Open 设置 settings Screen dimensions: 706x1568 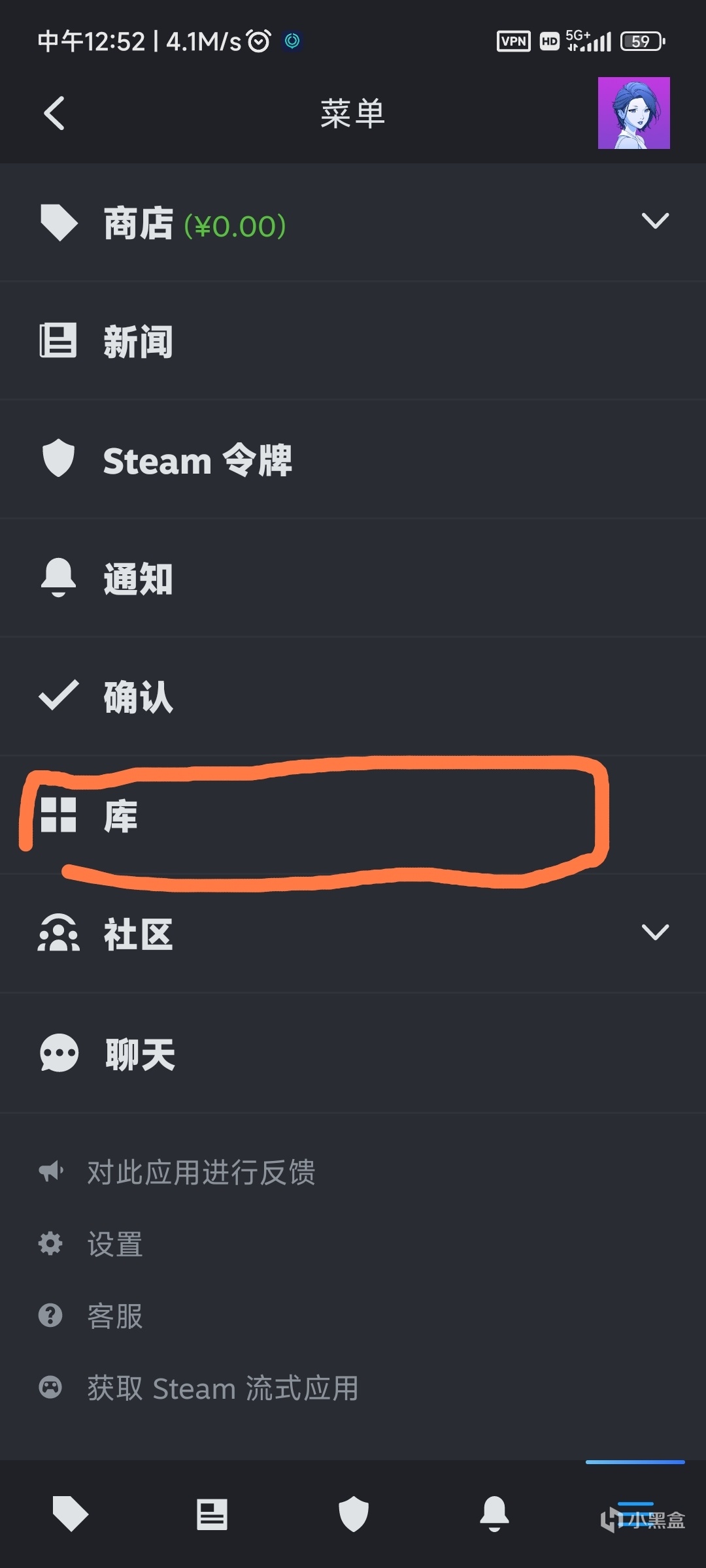[114, 1244]
